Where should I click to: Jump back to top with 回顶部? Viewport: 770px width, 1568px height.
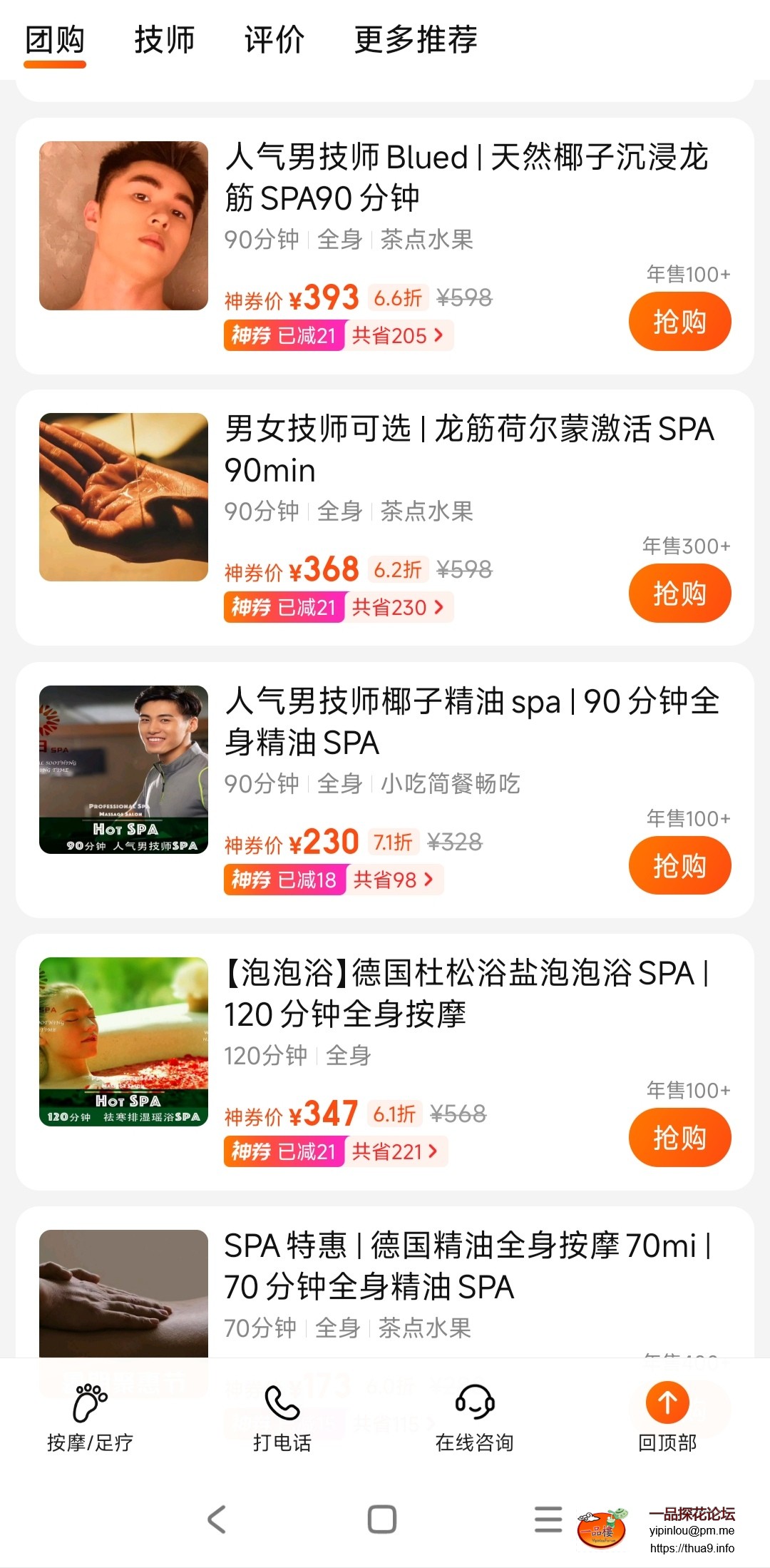pos(667,1418)
